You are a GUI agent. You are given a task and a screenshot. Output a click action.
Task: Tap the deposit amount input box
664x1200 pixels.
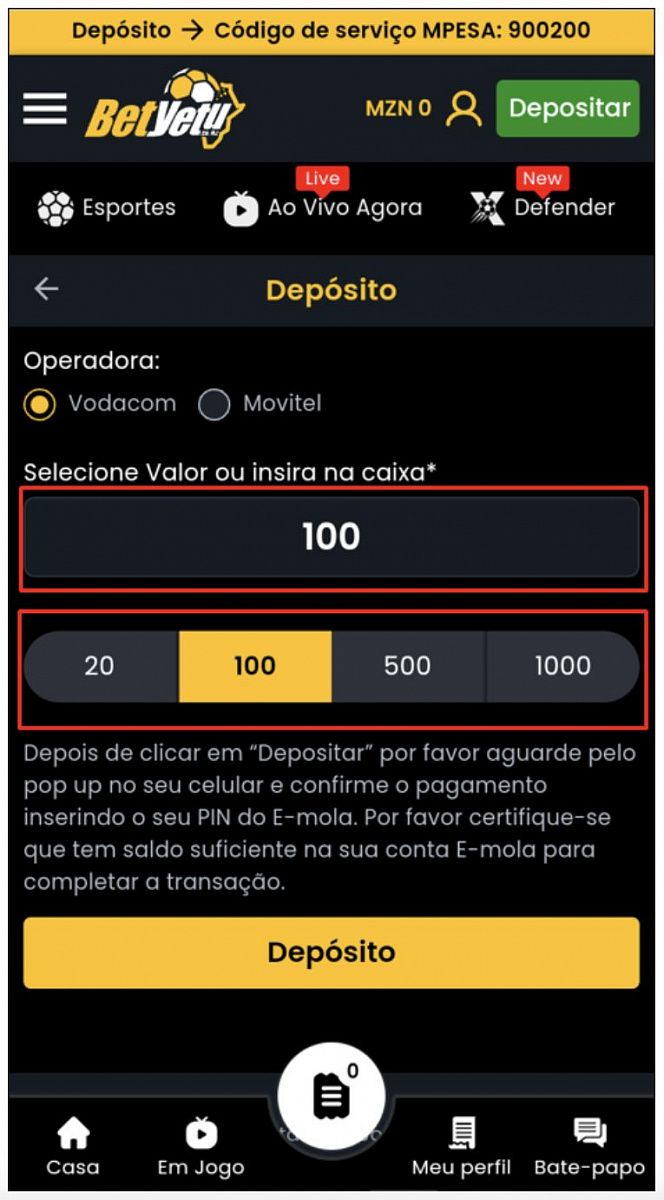click(331, 537)
